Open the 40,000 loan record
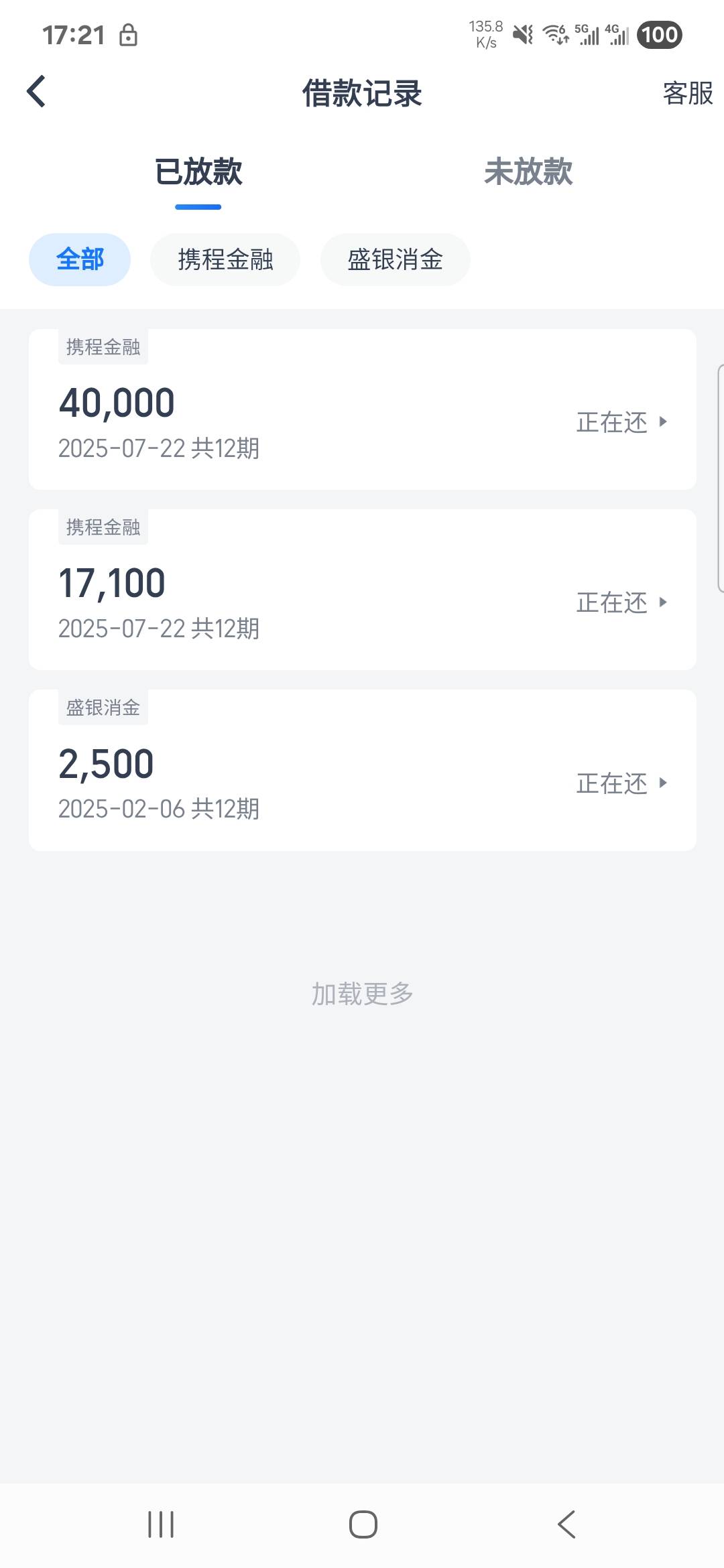Viewport: 724px width, 1568px height. [363, 409]
